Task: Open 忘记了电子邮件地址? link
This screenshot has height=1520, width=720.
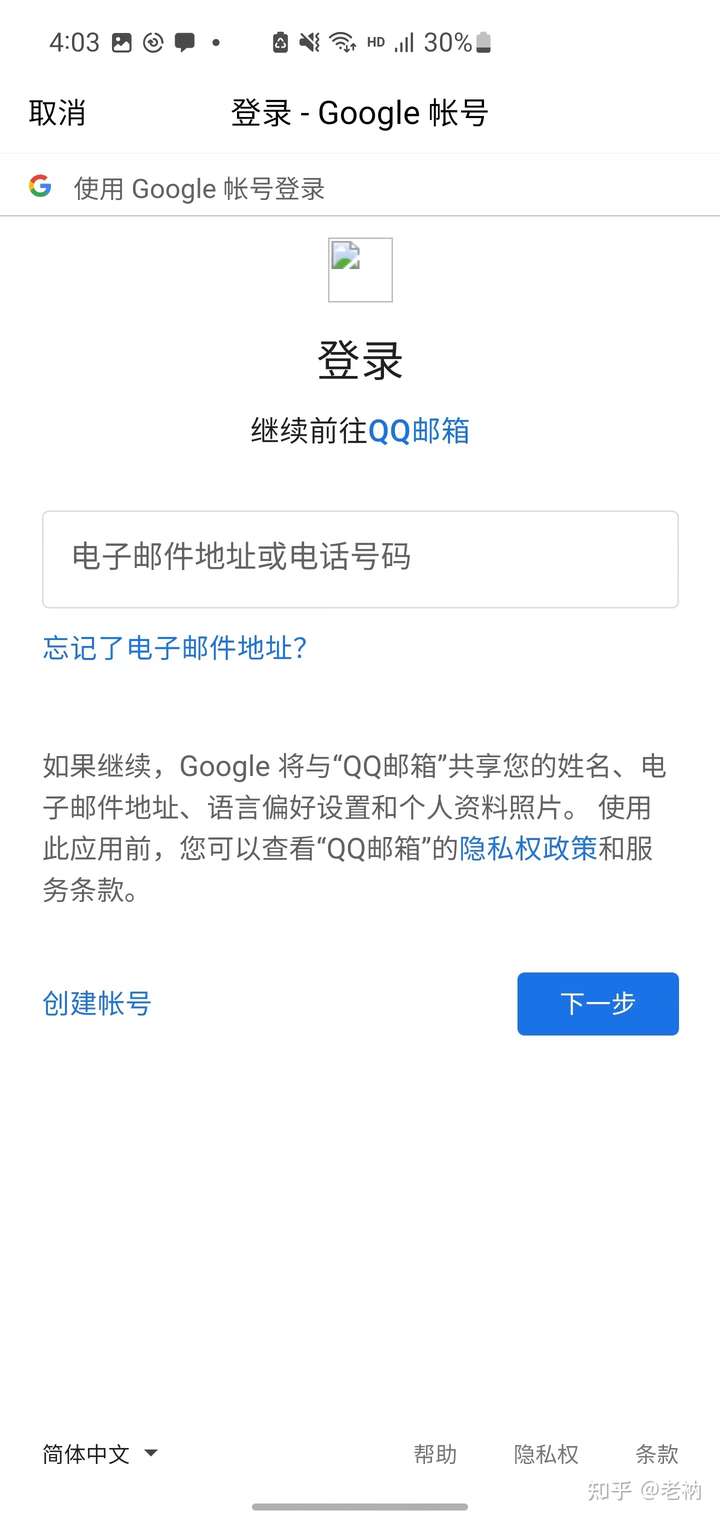Action: (x=175, y=648)
